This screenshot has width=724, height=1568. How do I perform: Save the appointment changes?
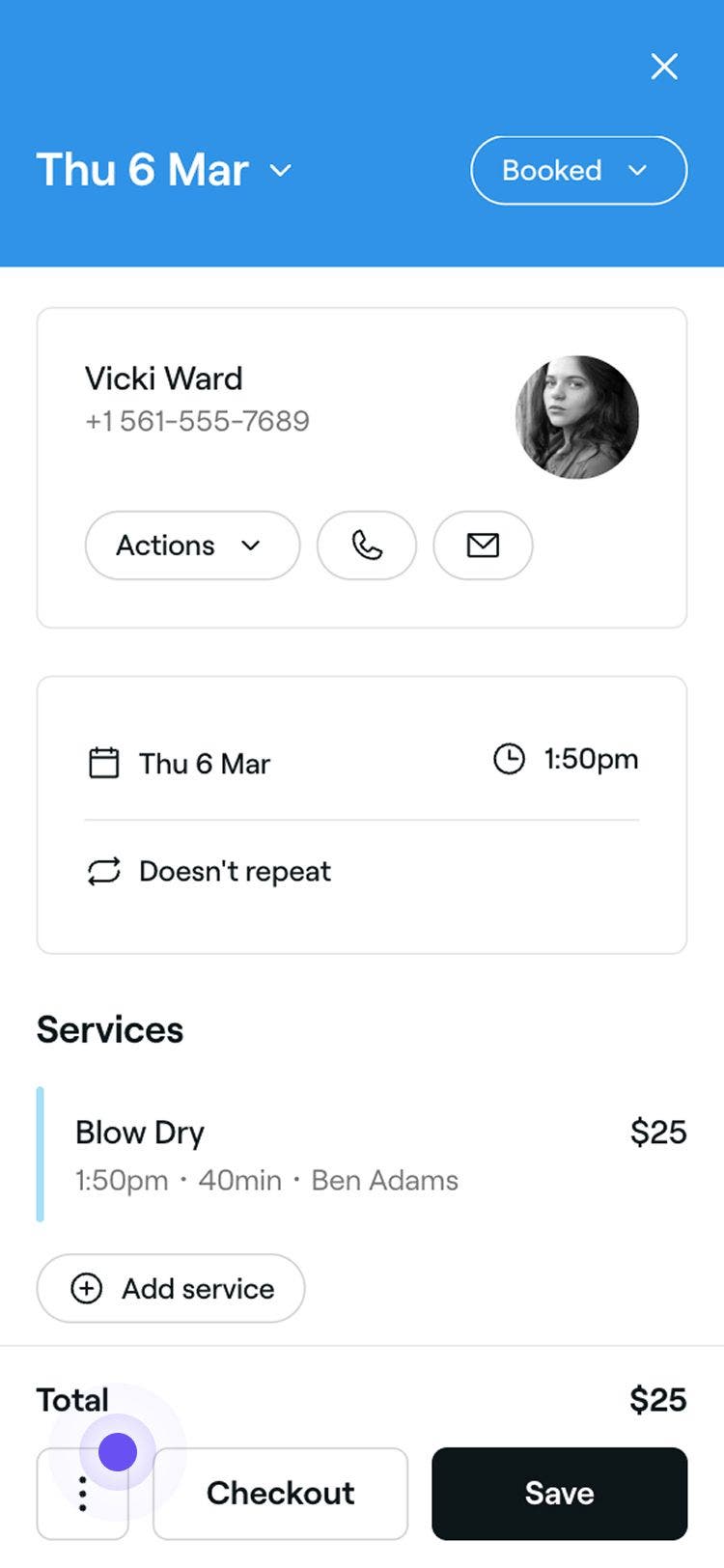click(x=559, y=1494)
